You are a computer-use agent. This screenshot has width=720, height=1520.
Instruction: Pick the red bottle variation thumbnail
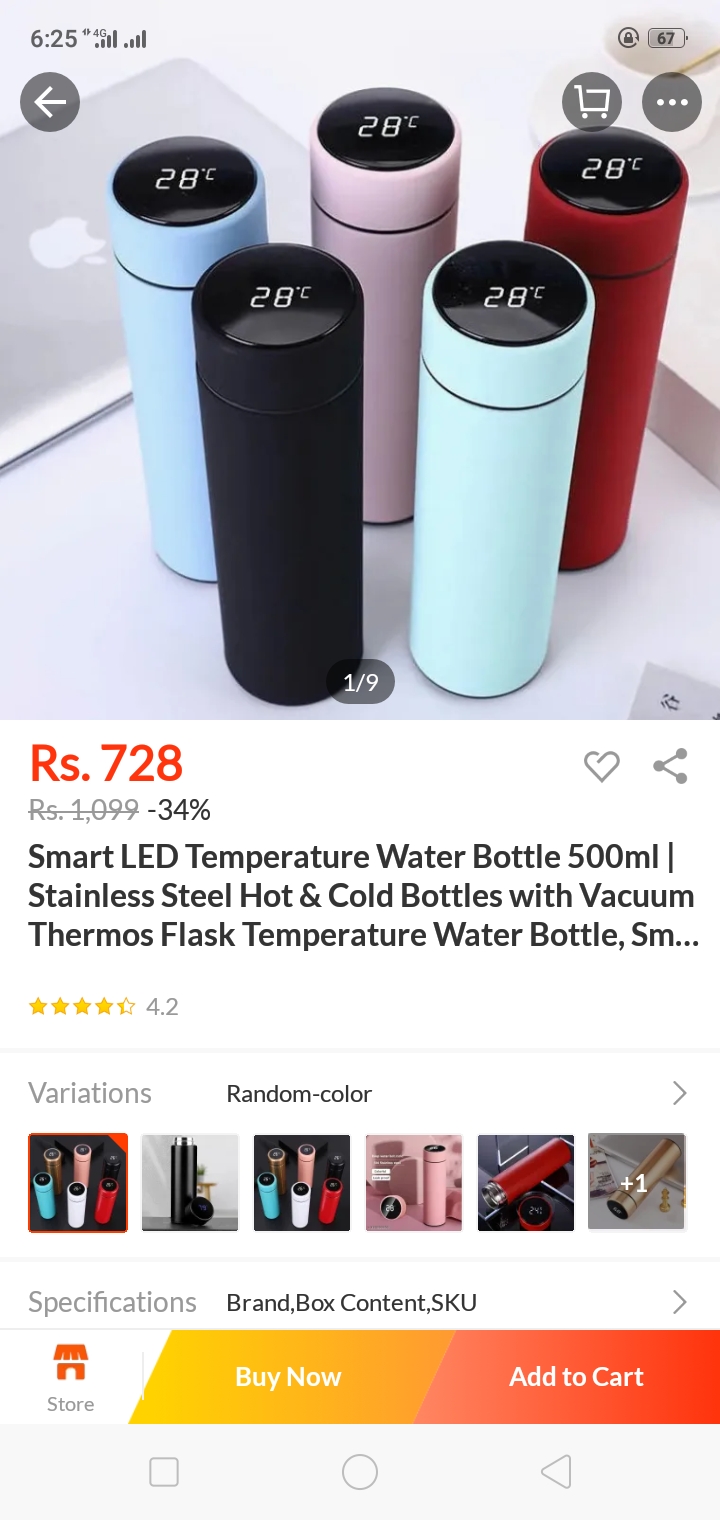[526, 1182]
